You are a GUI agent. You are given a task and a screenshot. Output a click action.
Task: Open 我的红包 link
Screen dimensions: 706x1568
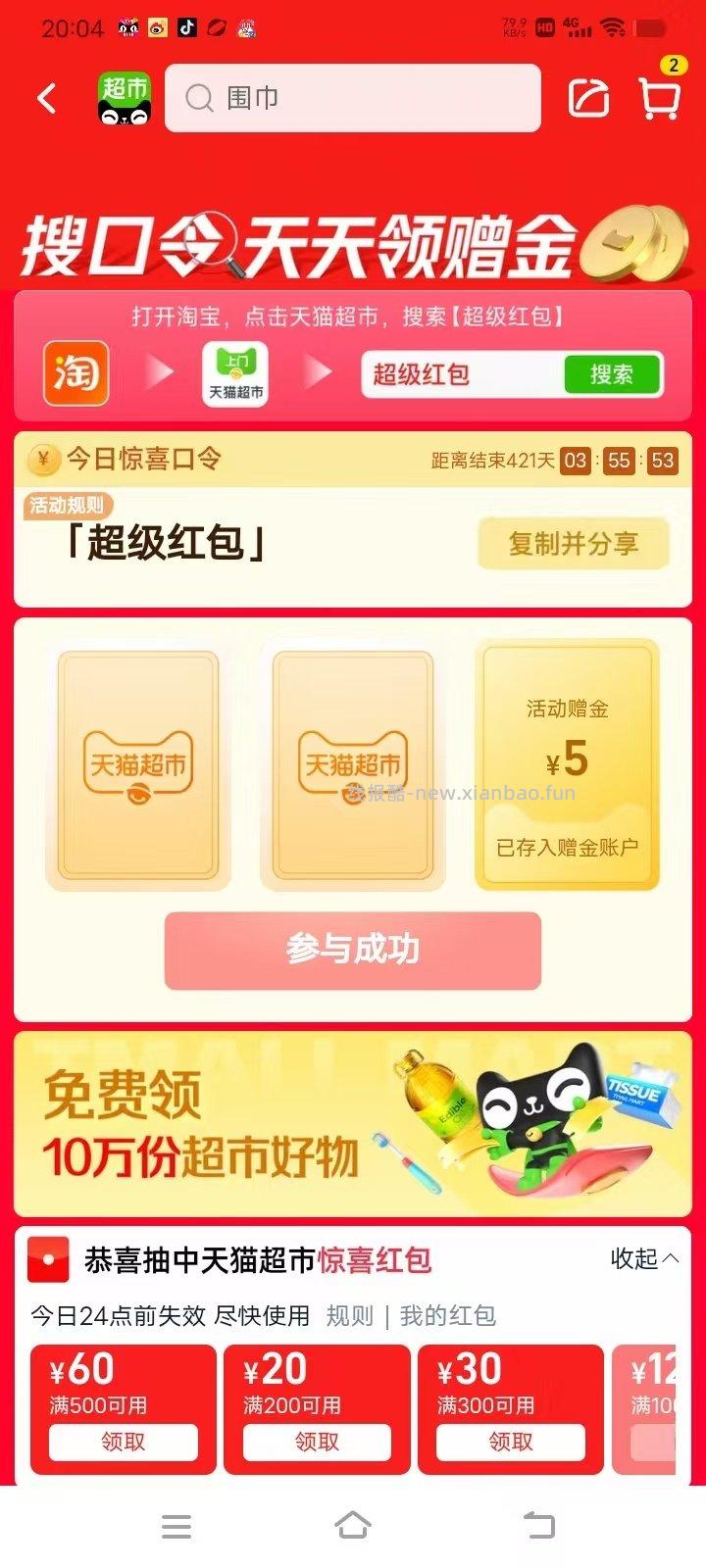(450, 1316)
